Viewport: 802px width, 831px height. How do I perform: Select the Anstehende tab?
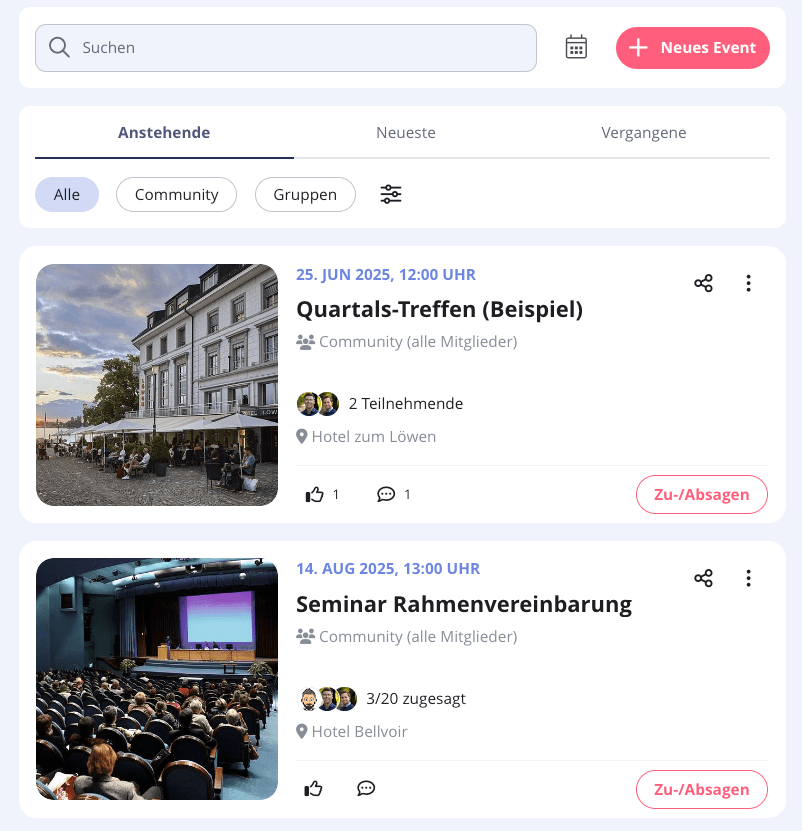point(164,133)
